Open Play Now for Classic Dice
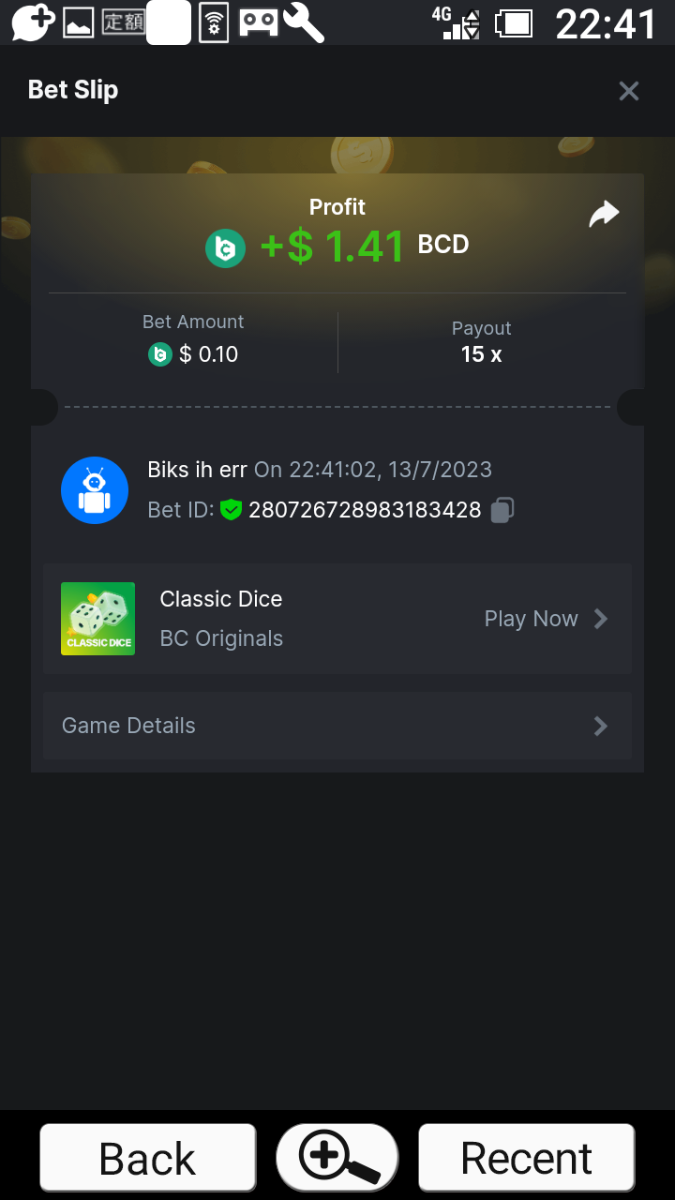Screen dimensions: 675x1200 point(546,619)
